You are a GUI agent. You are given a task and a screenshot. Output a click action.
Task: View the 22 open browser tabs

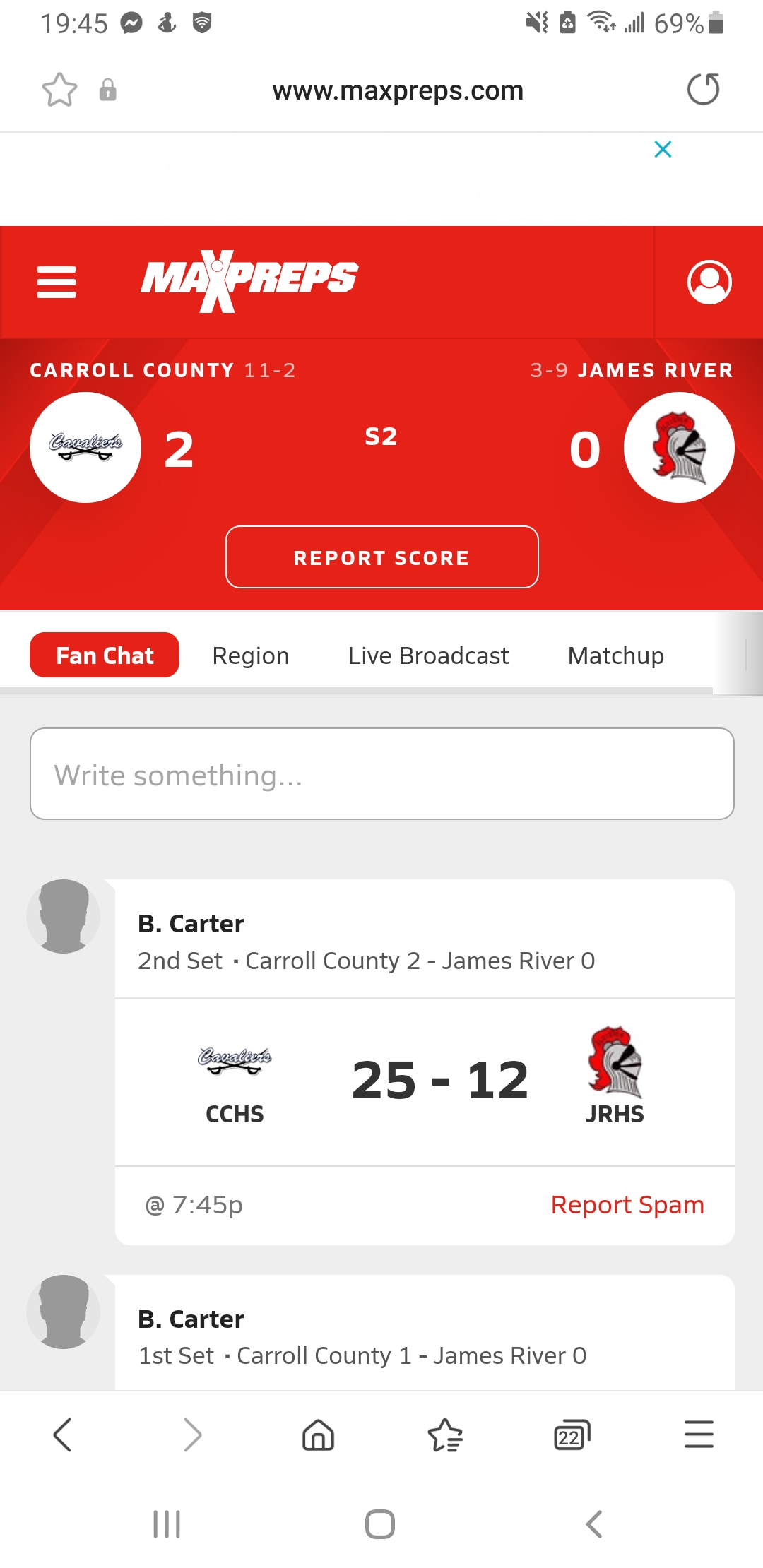coord(572,1435)
